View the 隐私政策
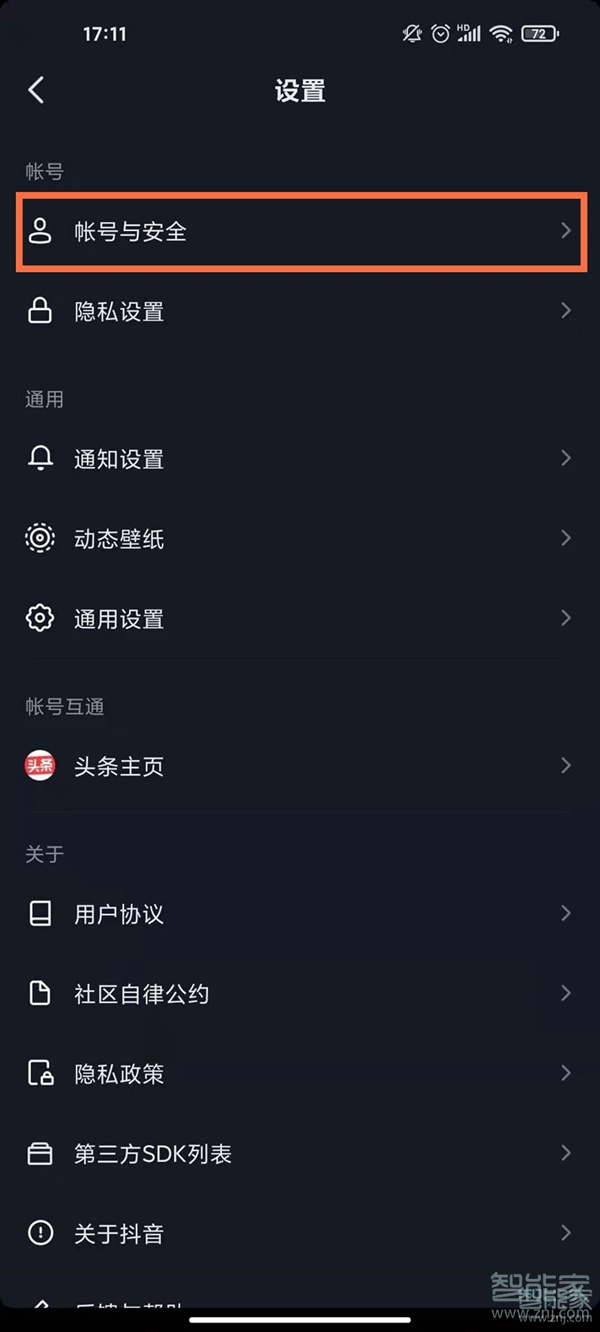The height and width of the screenshot is (1332, 600). 300,1074
